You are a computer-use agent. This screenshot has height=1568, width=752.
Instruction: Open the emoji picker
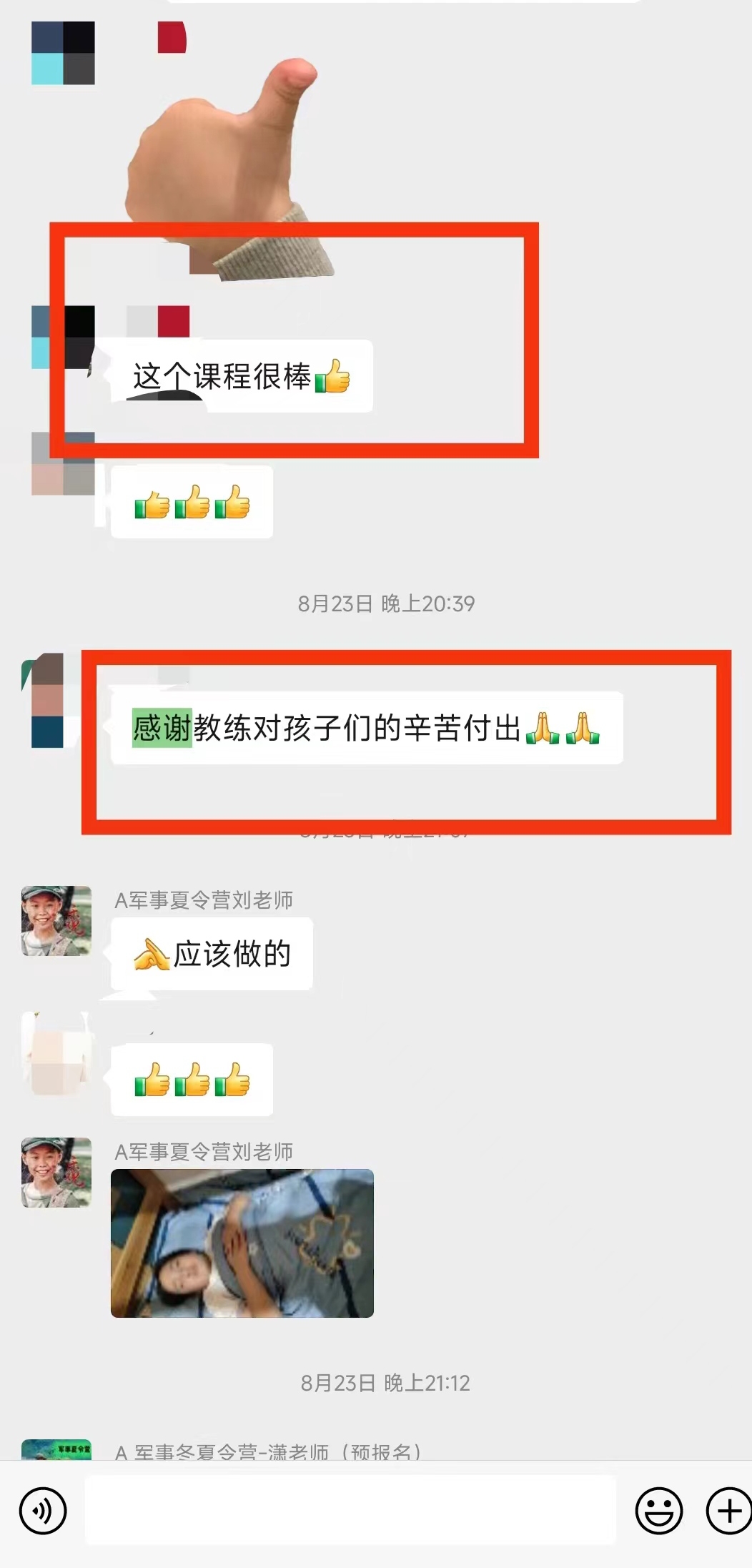(658, 1511)
